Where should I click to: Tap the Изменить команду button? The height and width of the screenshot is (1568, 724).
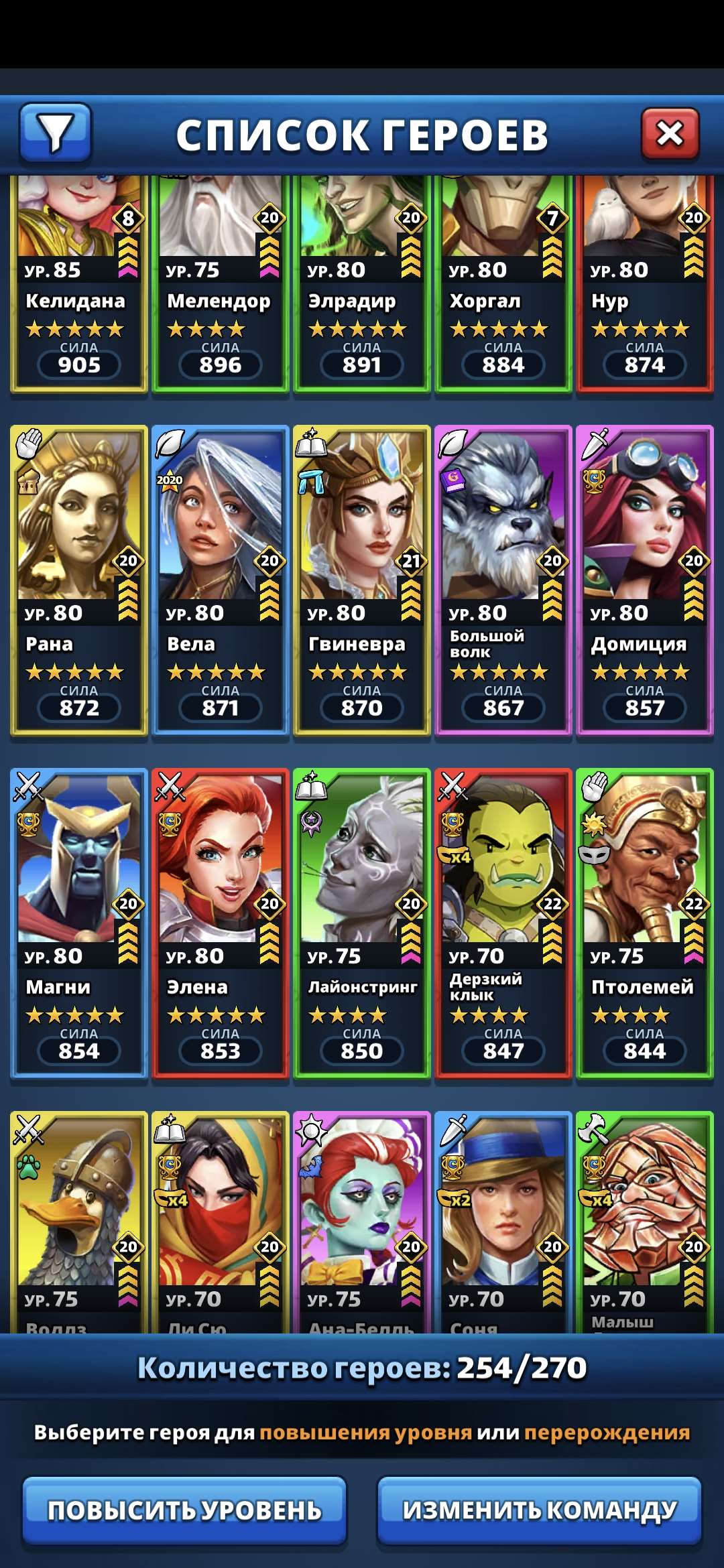point(539,1510)
